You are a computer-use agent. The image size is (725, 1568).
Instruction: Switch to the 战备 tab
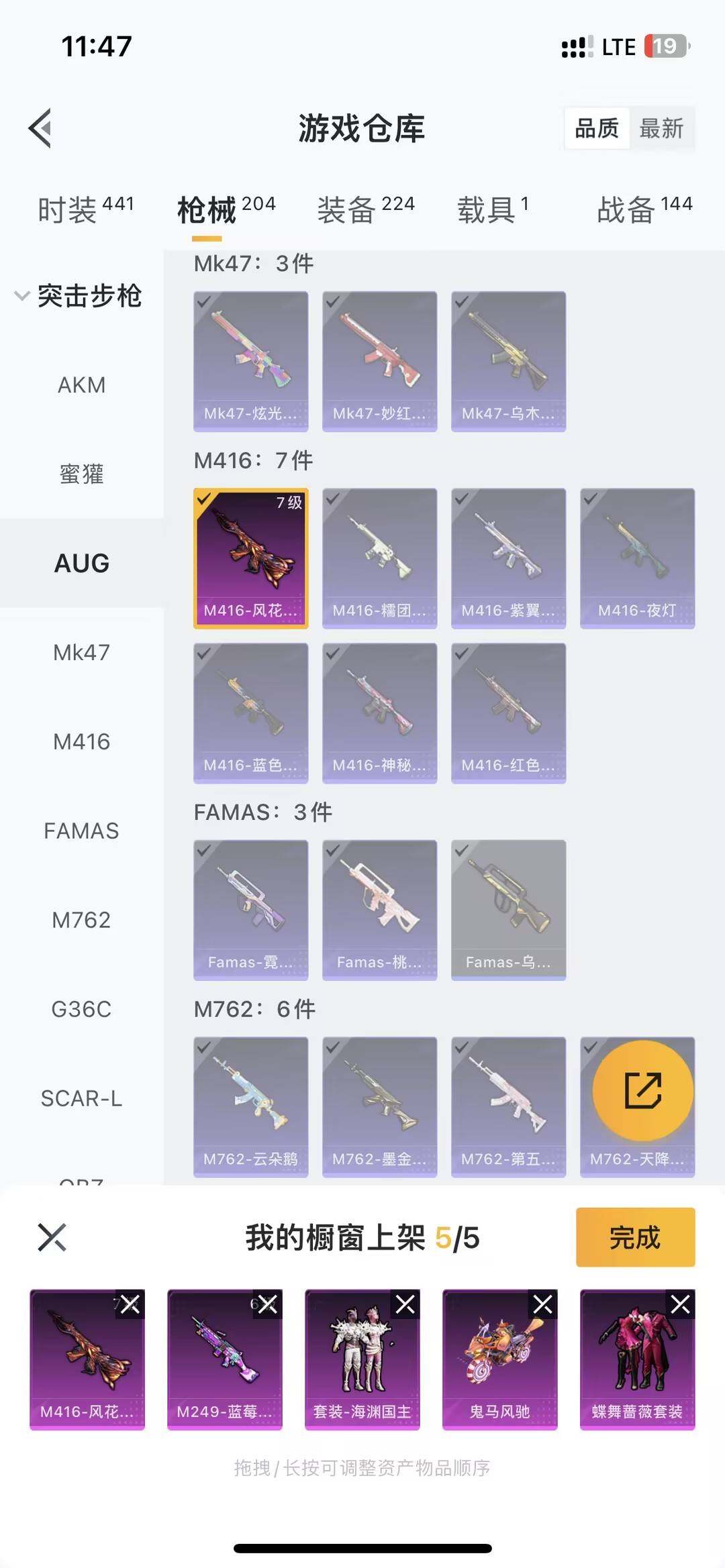pyautogui.click(x=644, y=209)
